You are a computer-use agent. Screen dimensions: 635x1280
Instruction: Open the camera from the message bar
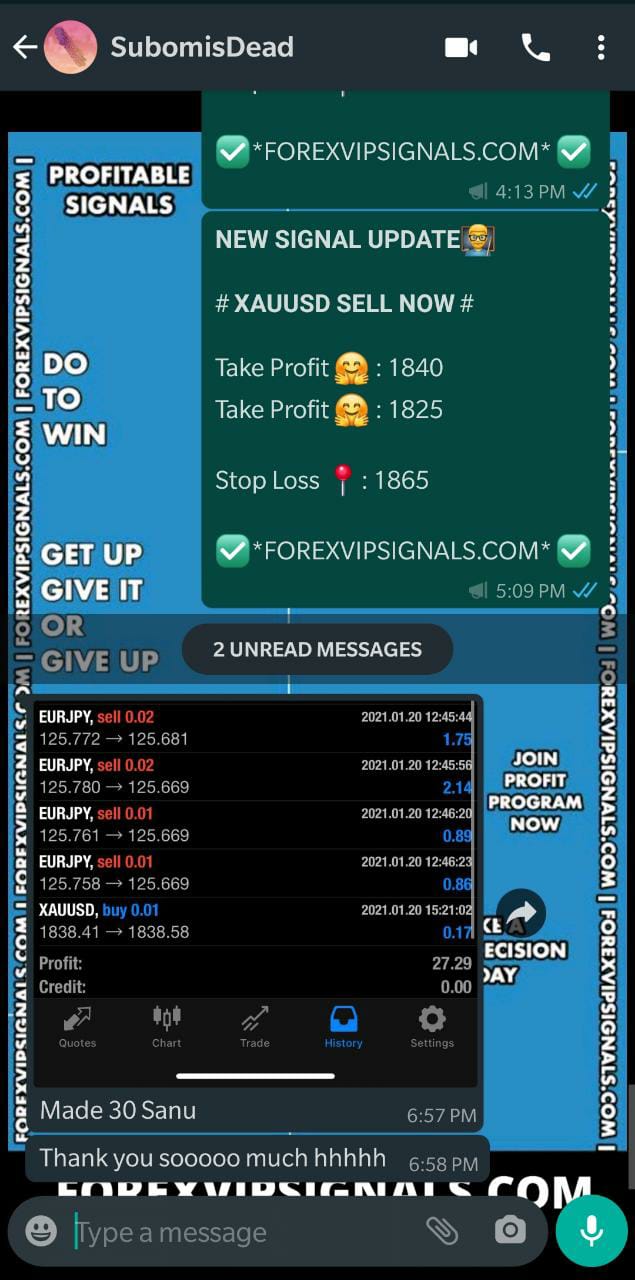click(x=510, y=1231)
